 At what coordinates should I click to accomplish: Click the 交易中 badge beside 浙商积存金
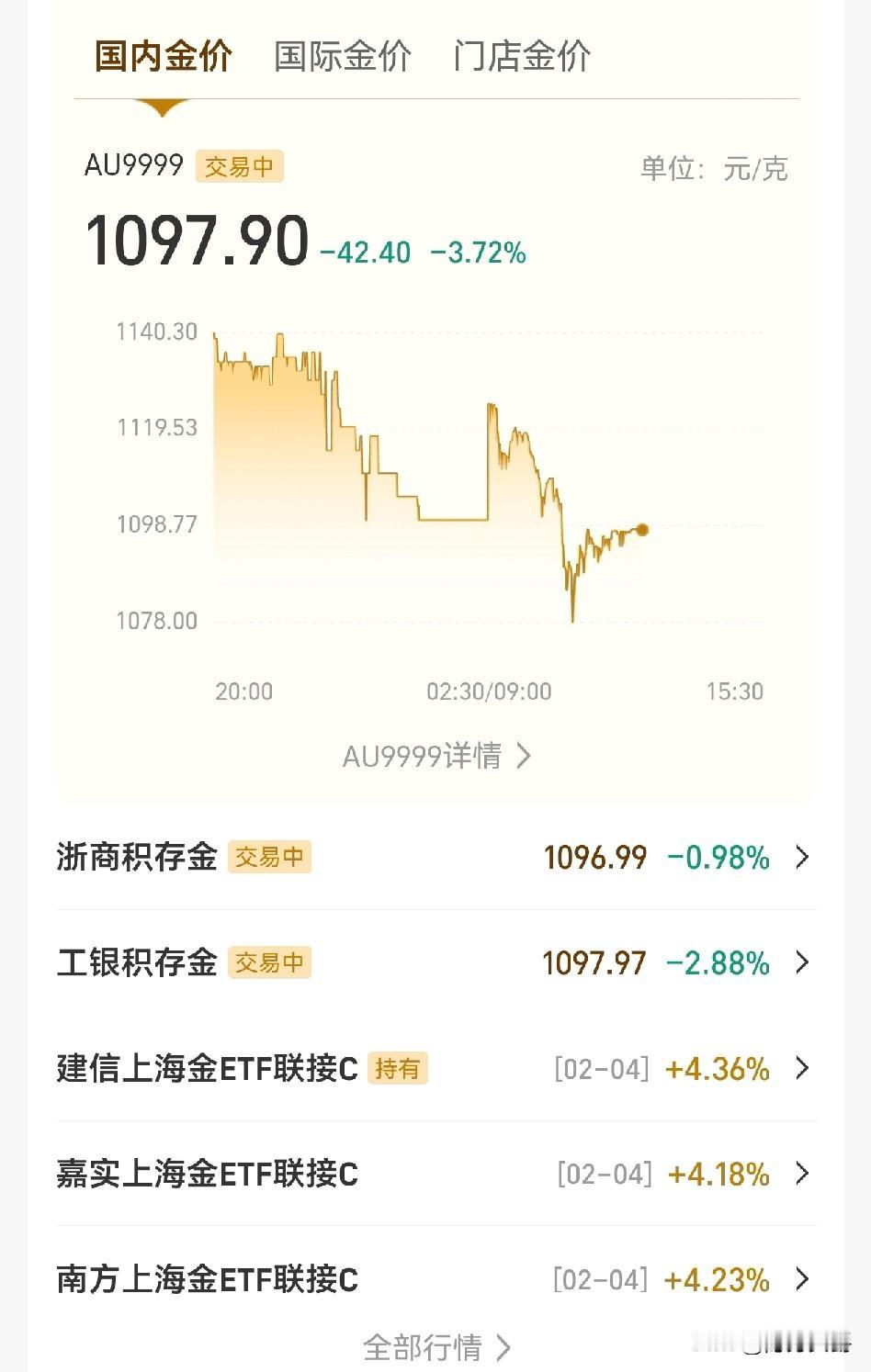tap(271, 857)
